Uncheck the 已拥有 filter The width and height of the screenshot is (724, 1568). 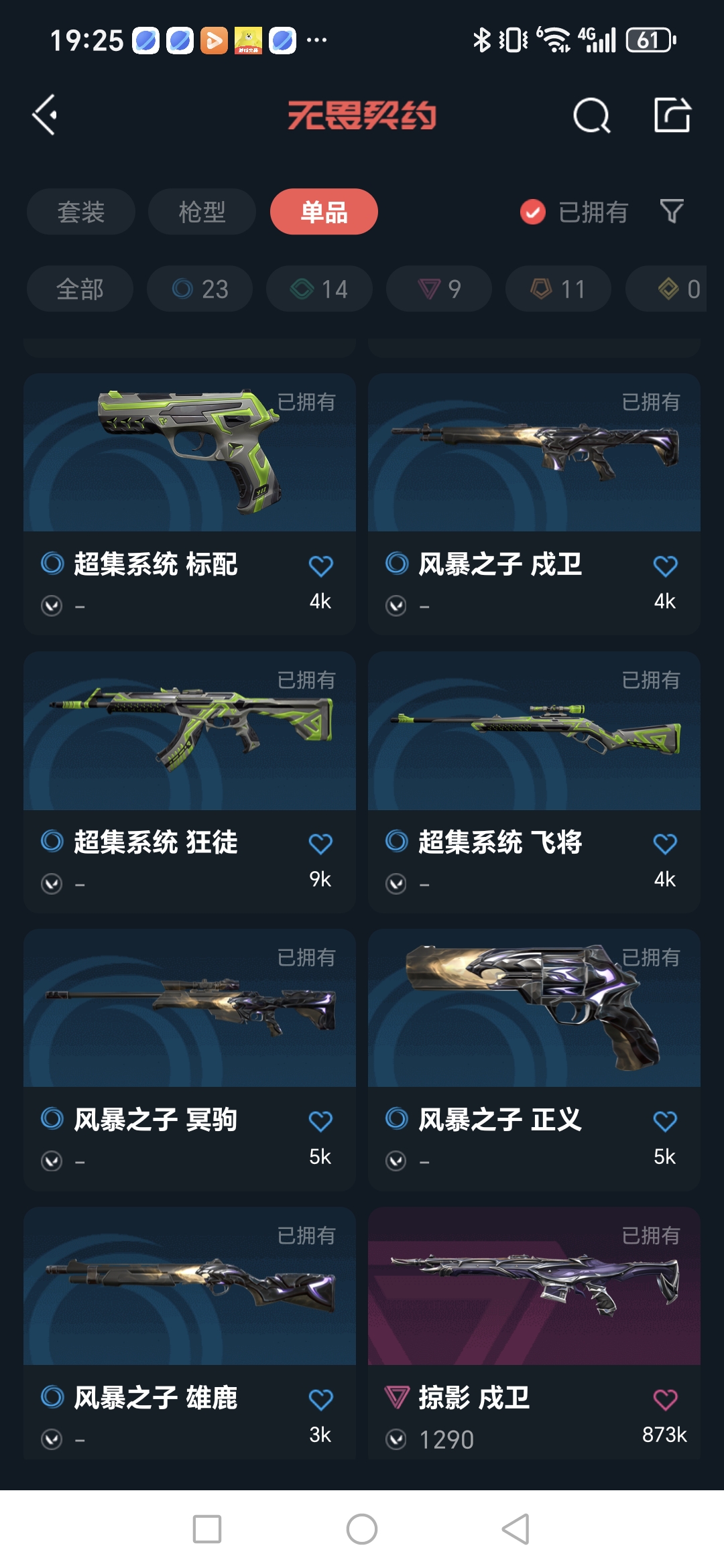coord(575,212)
